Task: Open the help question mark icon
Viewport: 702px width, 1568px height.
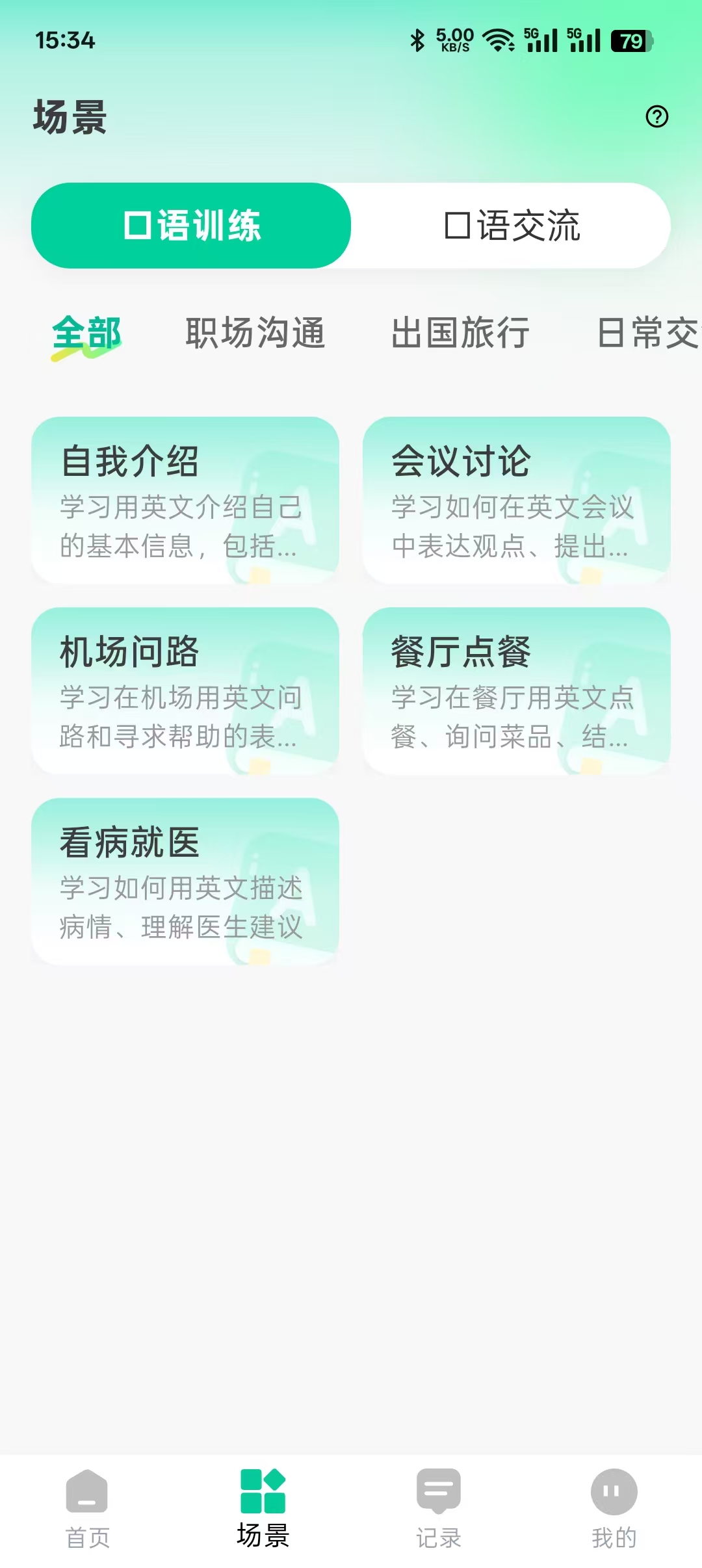Action: (x=656, y=117)
